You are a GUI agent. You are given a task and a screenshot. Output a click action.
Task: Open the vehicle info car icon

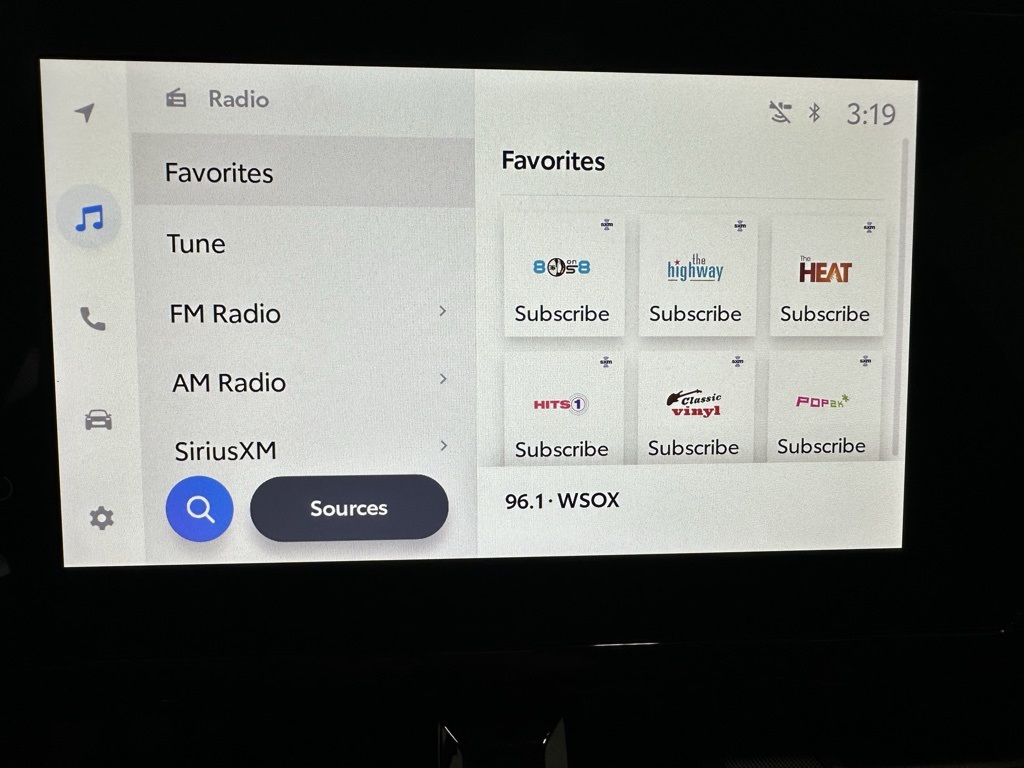point(98,420)
